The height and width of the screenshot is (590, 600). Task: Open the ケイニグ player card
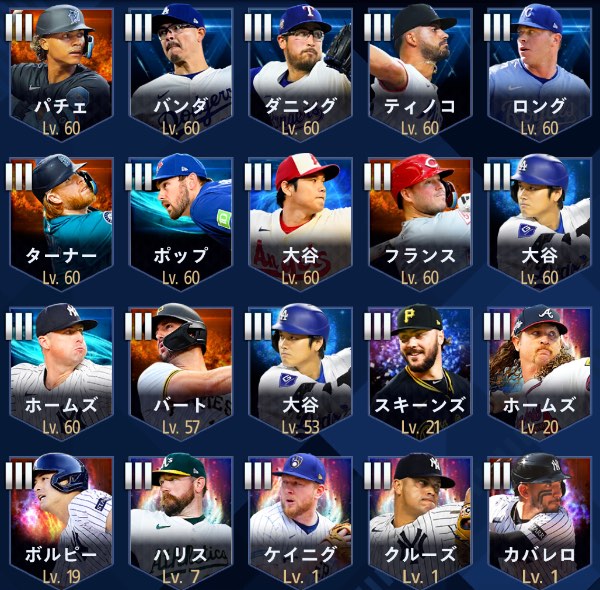300,520
